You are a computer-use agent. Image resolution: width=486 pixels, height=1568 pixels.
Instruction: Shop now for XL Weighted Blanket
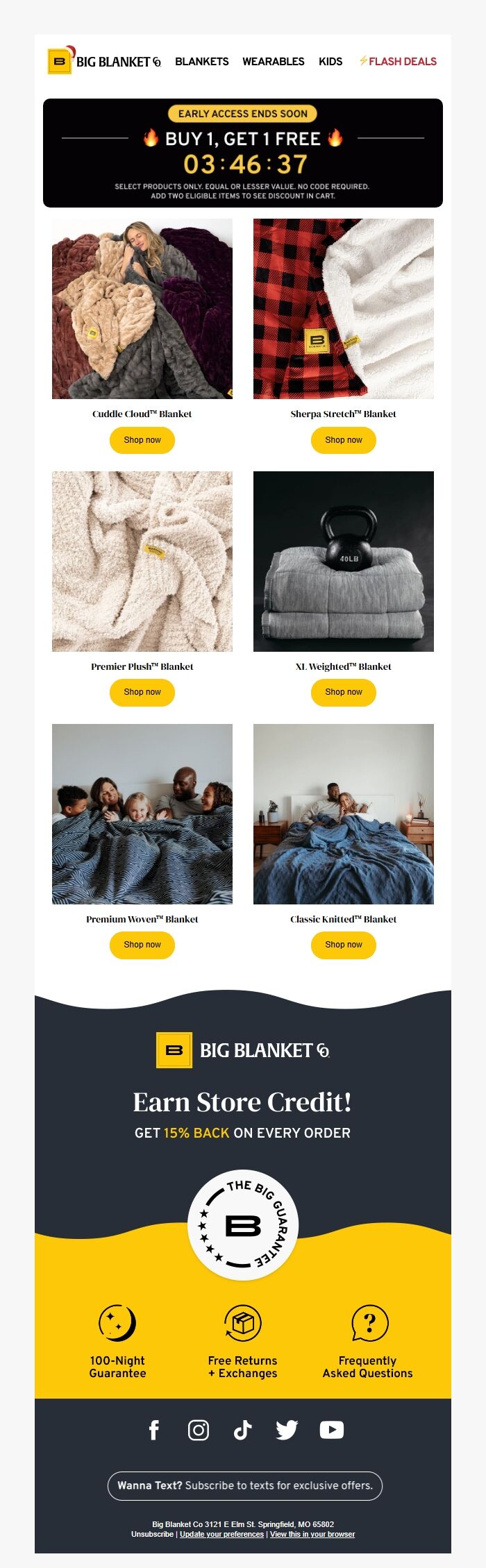343,692
